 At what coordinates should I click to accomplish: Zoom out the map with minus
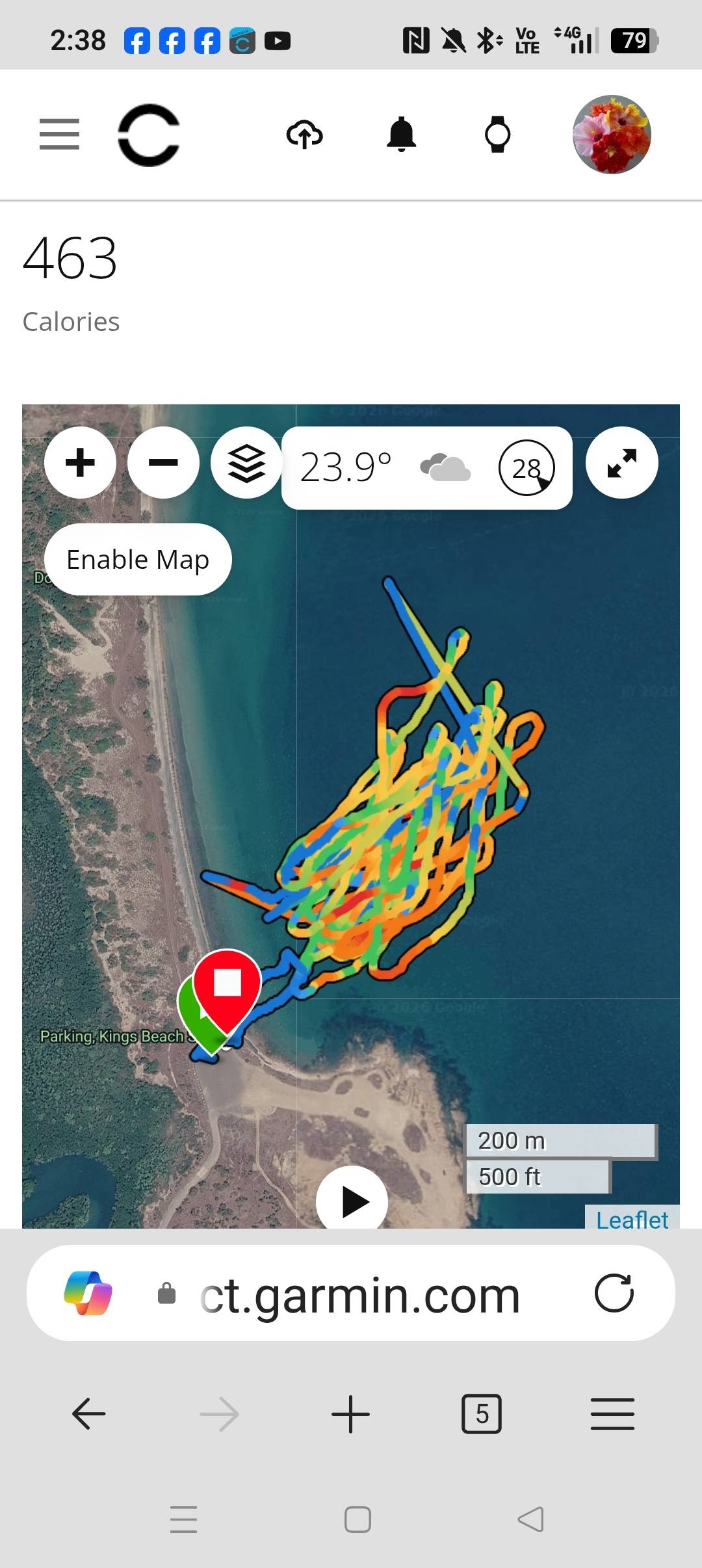163,463
